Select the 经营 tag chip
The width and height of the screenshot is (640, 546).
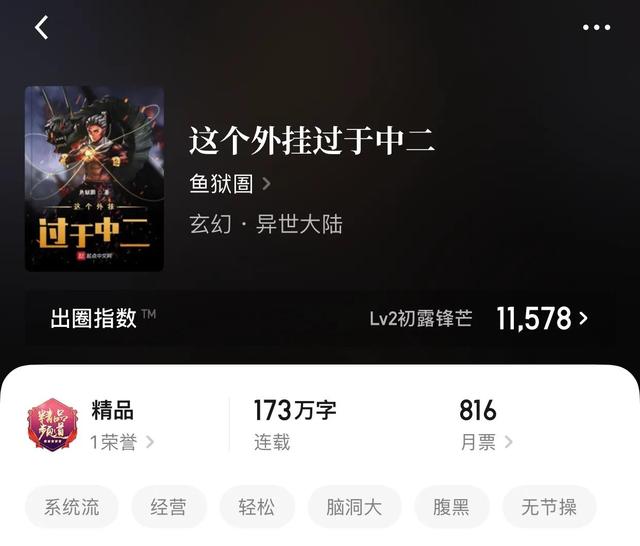pyautogui.click(x=169, y=507)
